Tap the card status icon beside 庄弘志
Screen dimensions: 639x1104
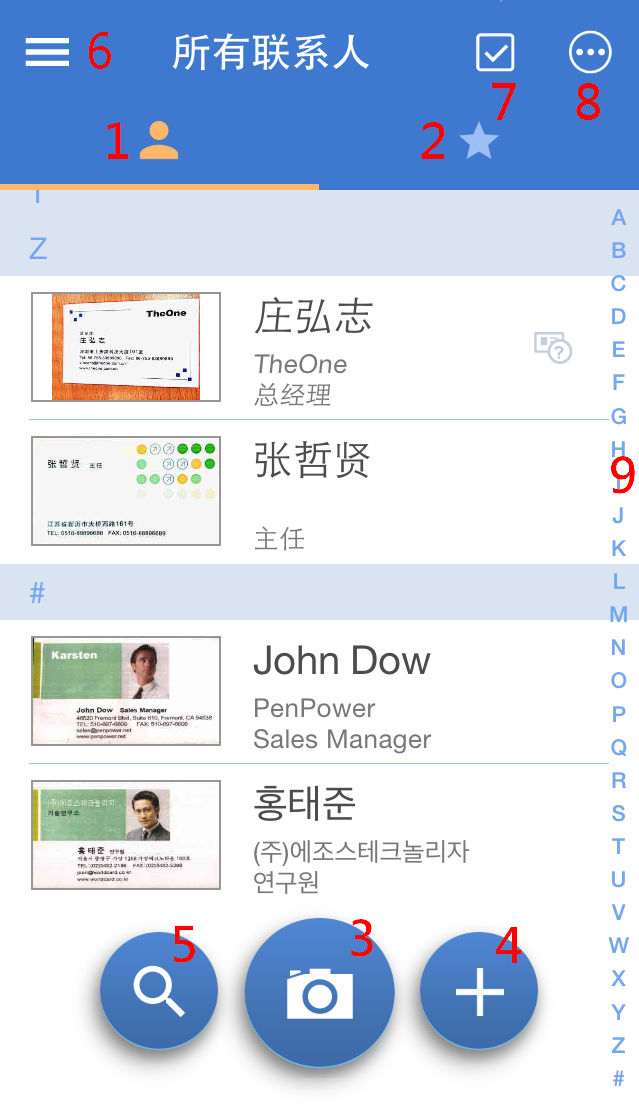(x=552, y=347)
